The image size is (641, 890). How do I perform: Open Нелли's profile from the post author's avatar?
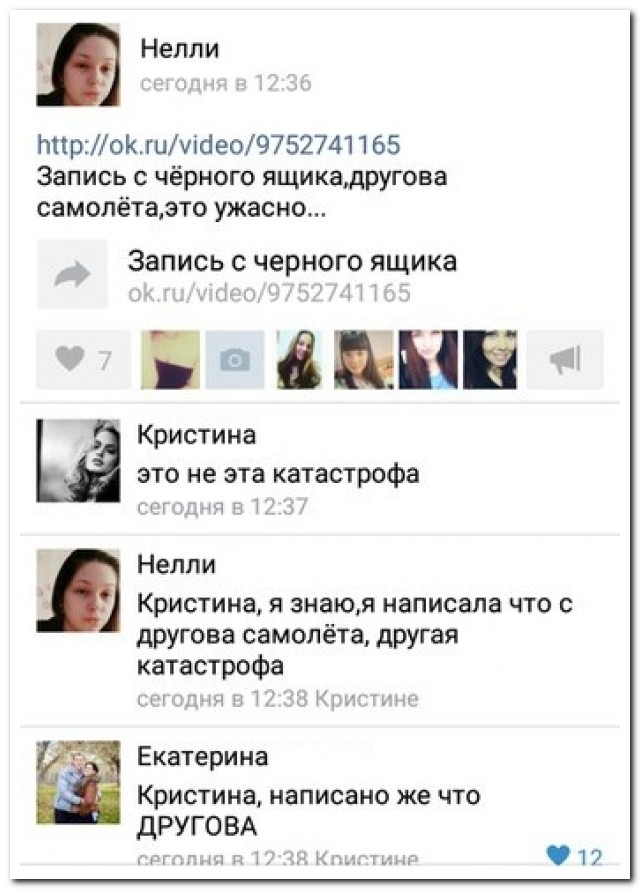[x=78, y=65]
